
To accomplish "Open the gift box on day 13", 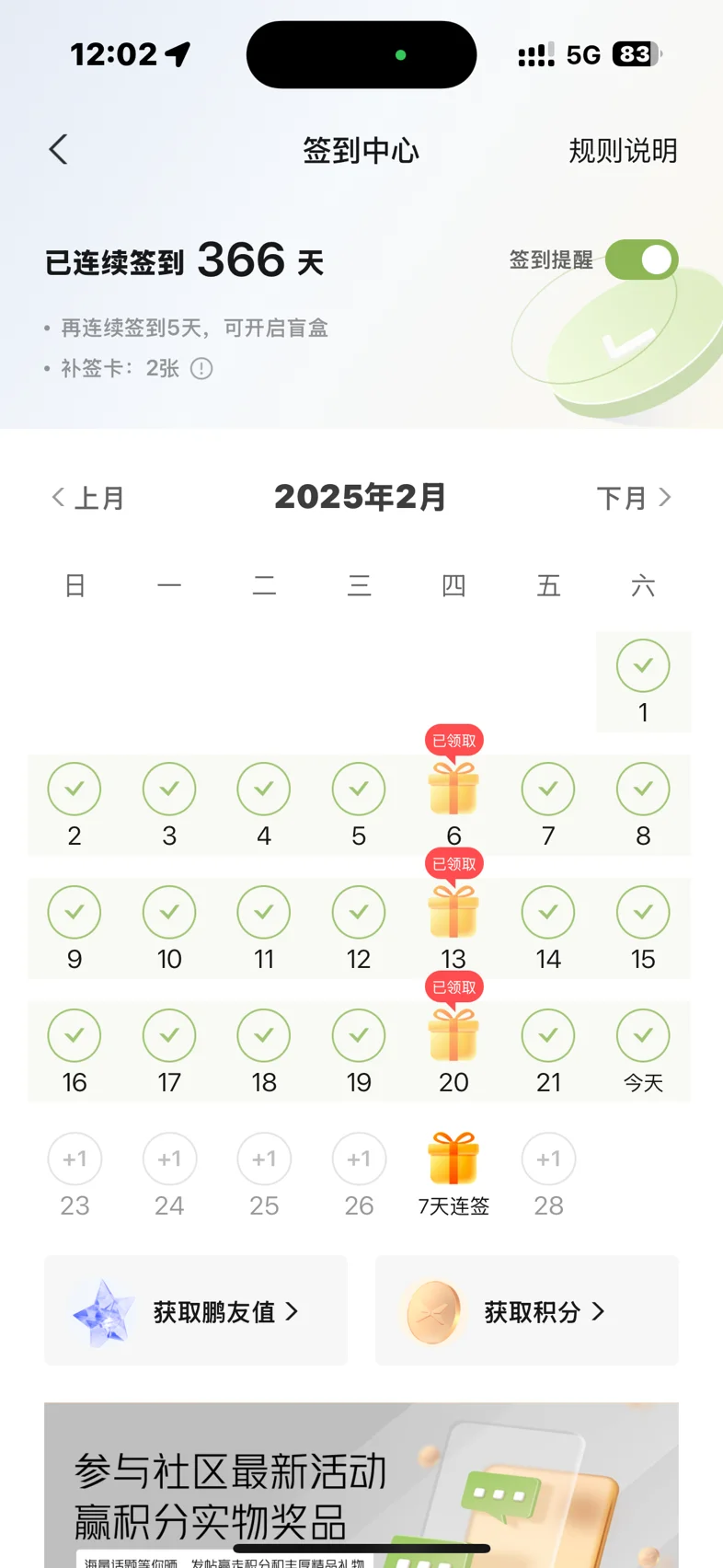I will (453, 913).
